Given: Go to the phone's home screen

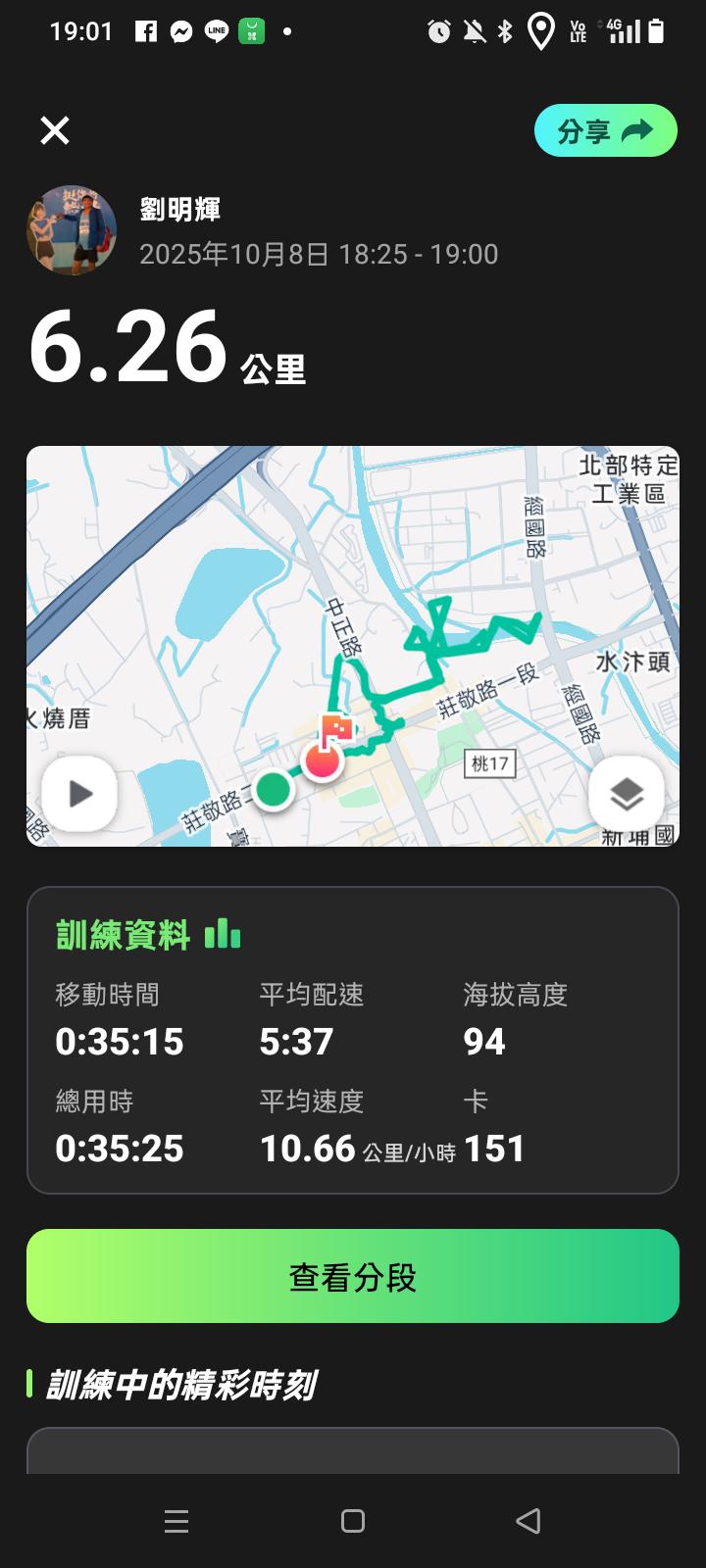Looking at the screenshot, I should (353, 1521).
